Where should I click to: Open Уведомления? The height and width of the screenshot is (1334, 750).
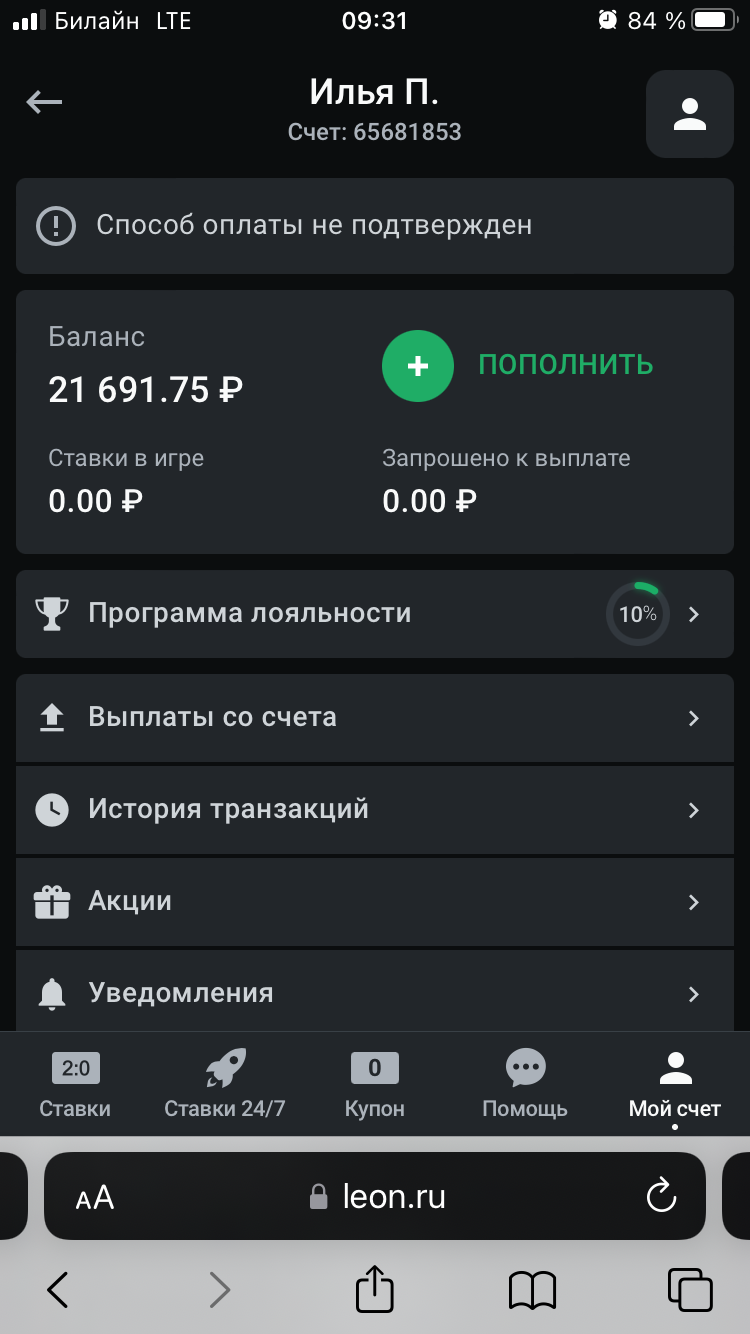[375, 993]
